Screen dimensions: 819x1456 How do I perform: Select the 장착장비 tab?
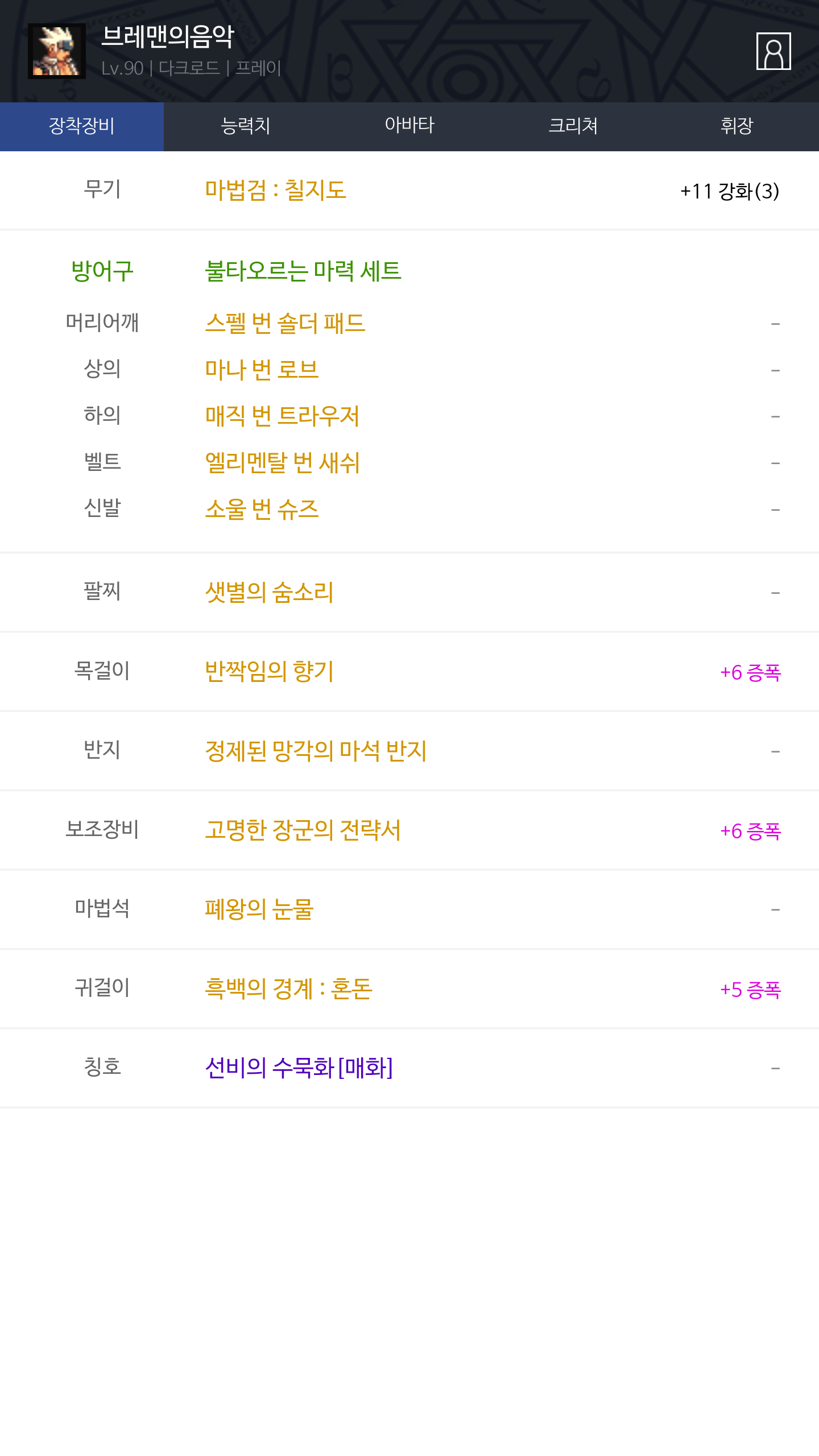[x=82, y=126]
